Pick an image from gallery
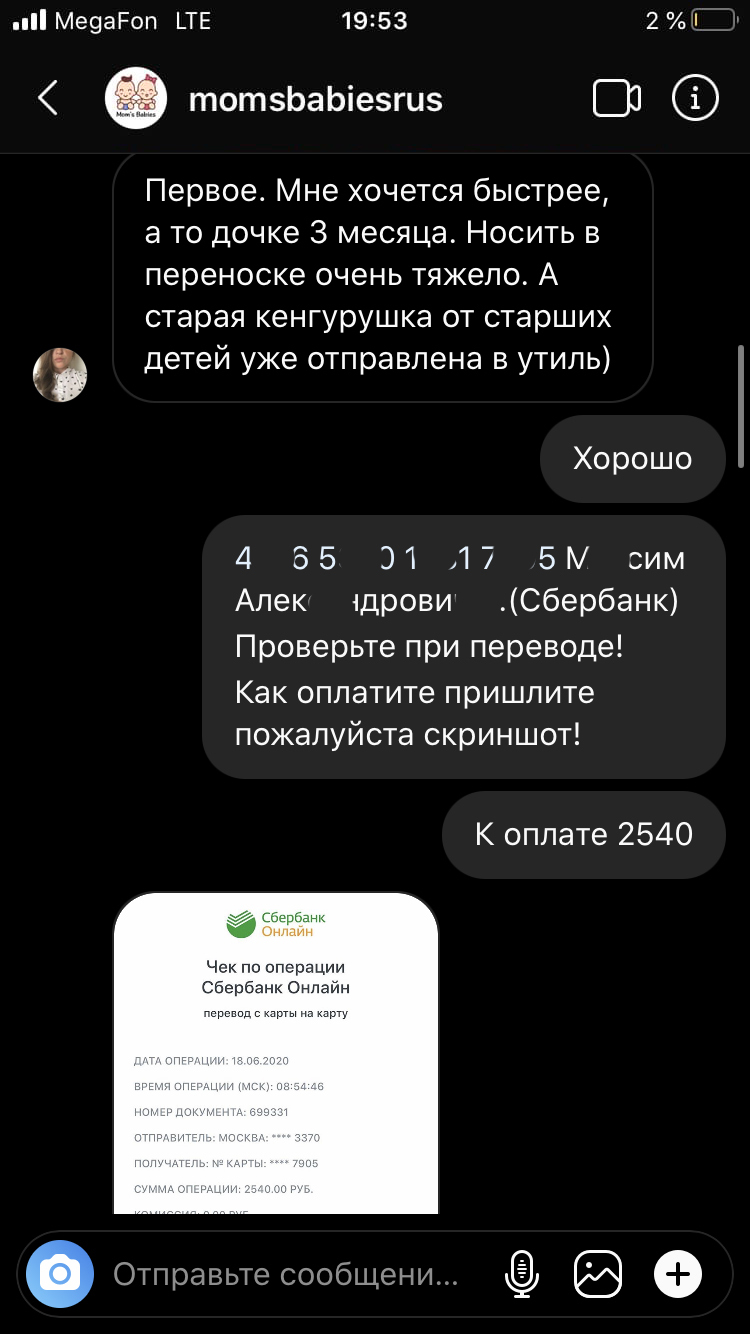This screenshot has height=1334, width=750. point(598,1274)
